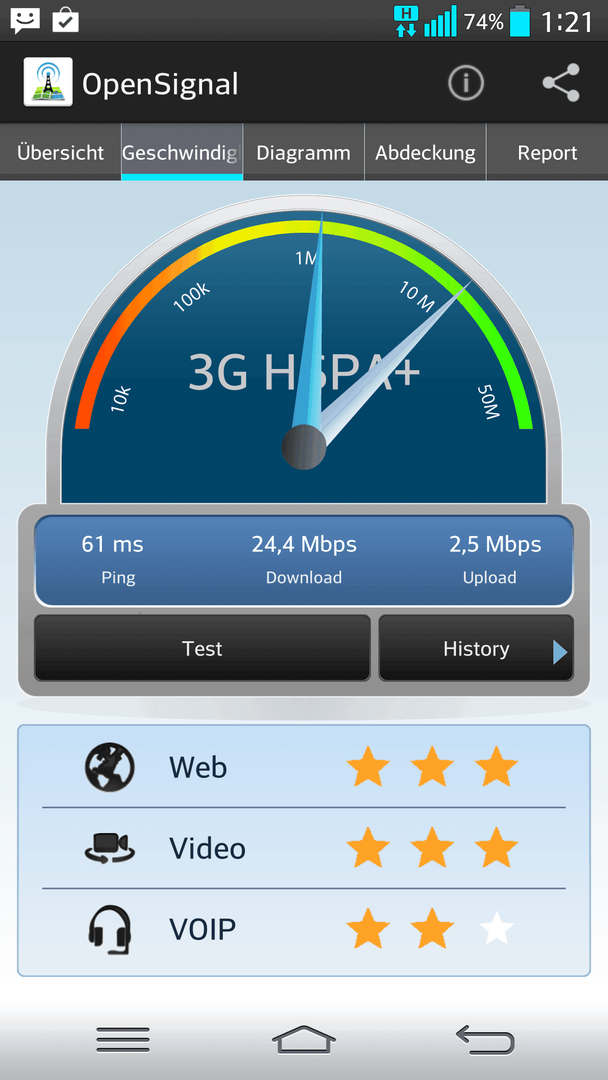
Task: Open the info icon in the app bar
Action: 466,83
